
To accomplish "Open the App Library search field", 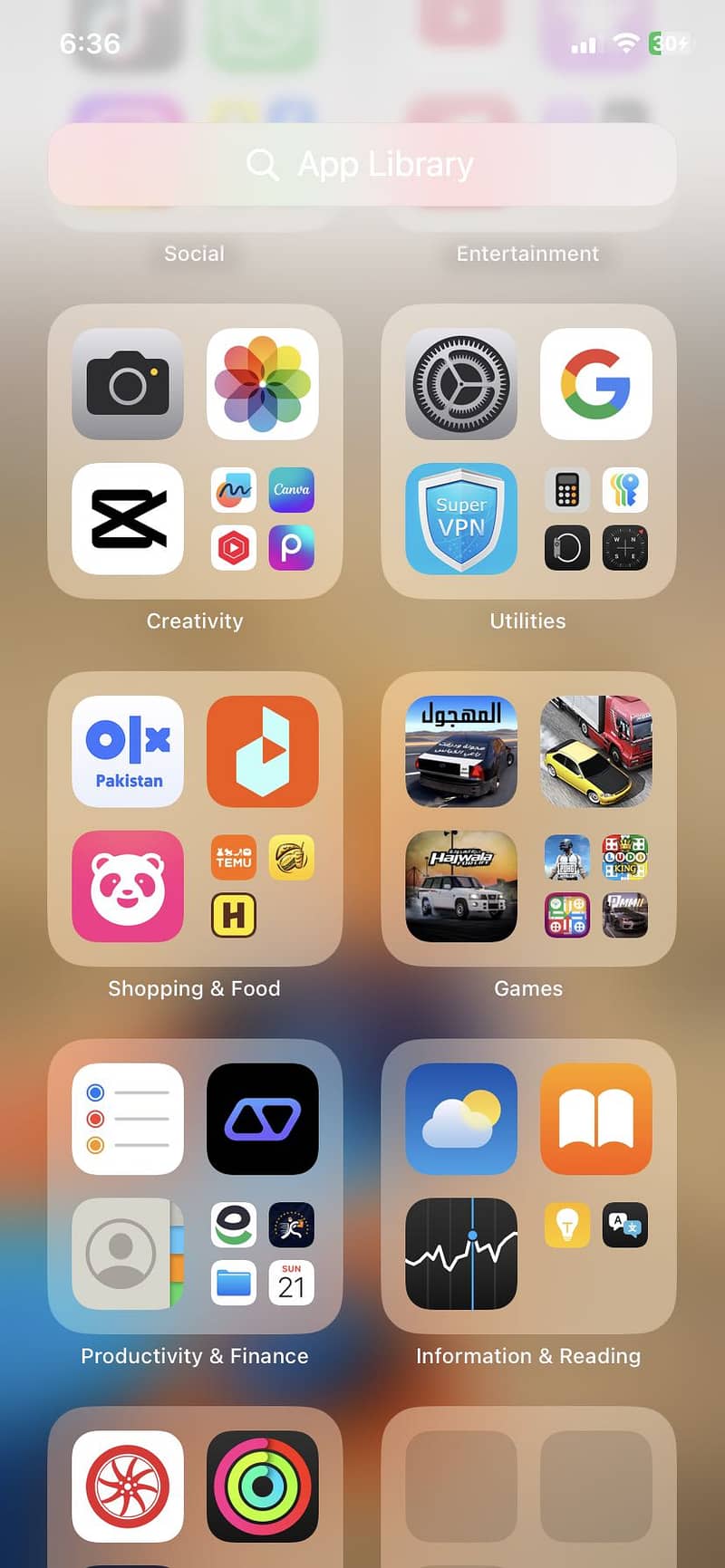I will (x=362, y=164).
